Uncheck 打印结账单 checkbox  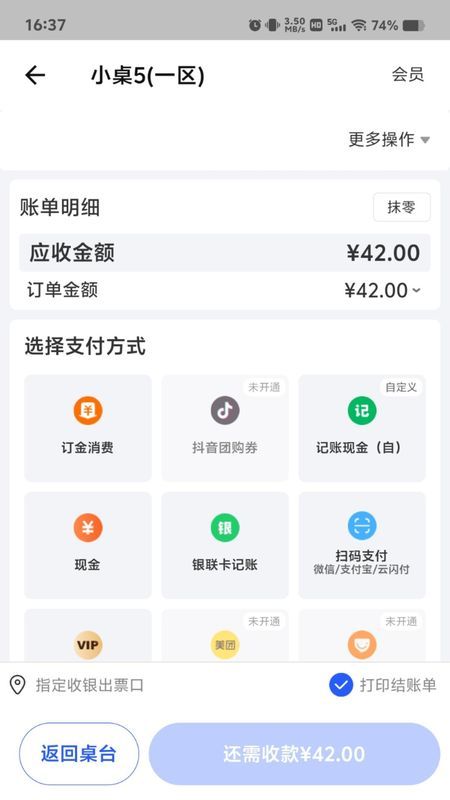click(341, 685)
